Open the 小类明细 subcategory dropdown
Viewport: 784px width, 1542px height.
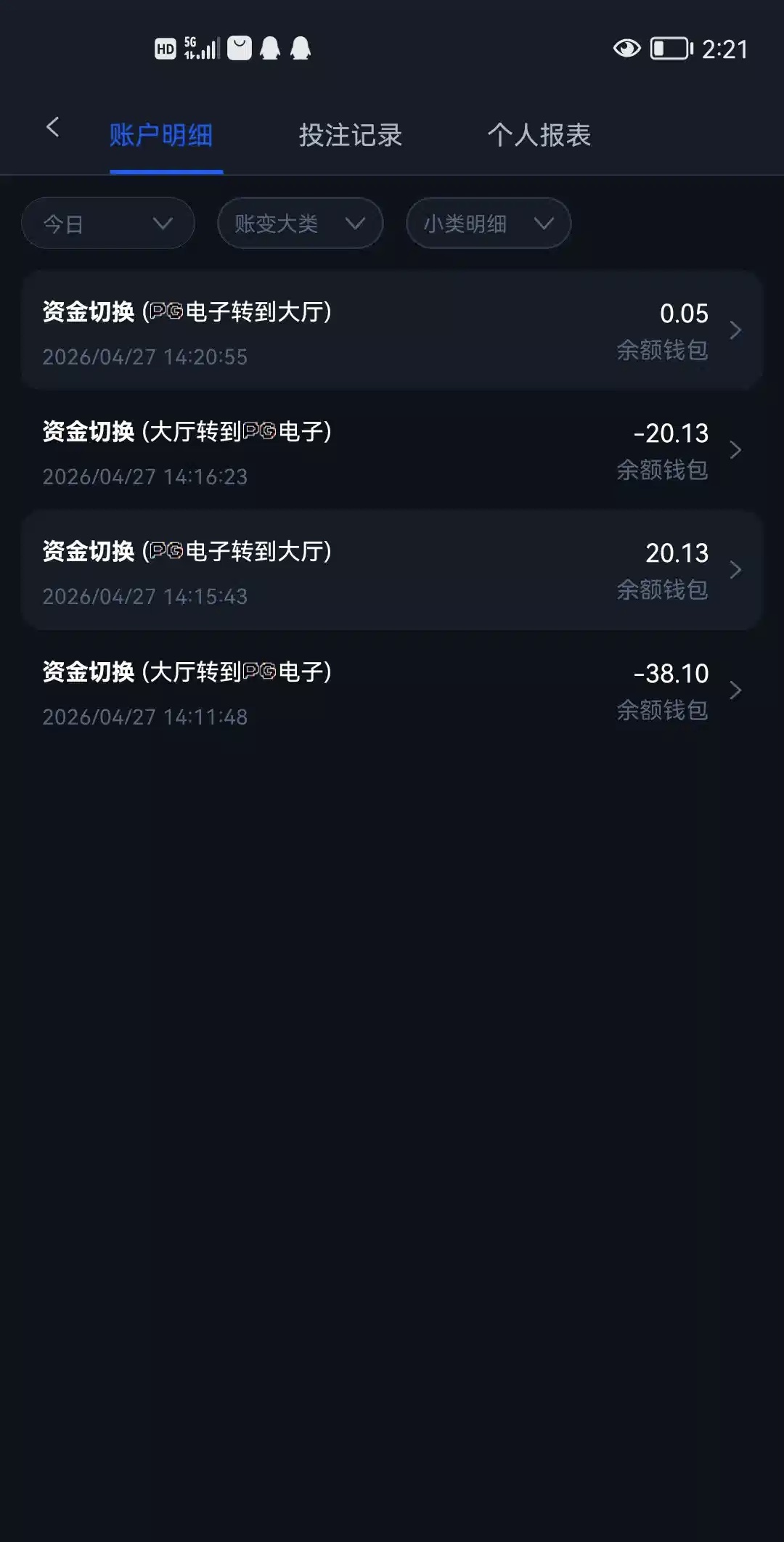[488, 224]
